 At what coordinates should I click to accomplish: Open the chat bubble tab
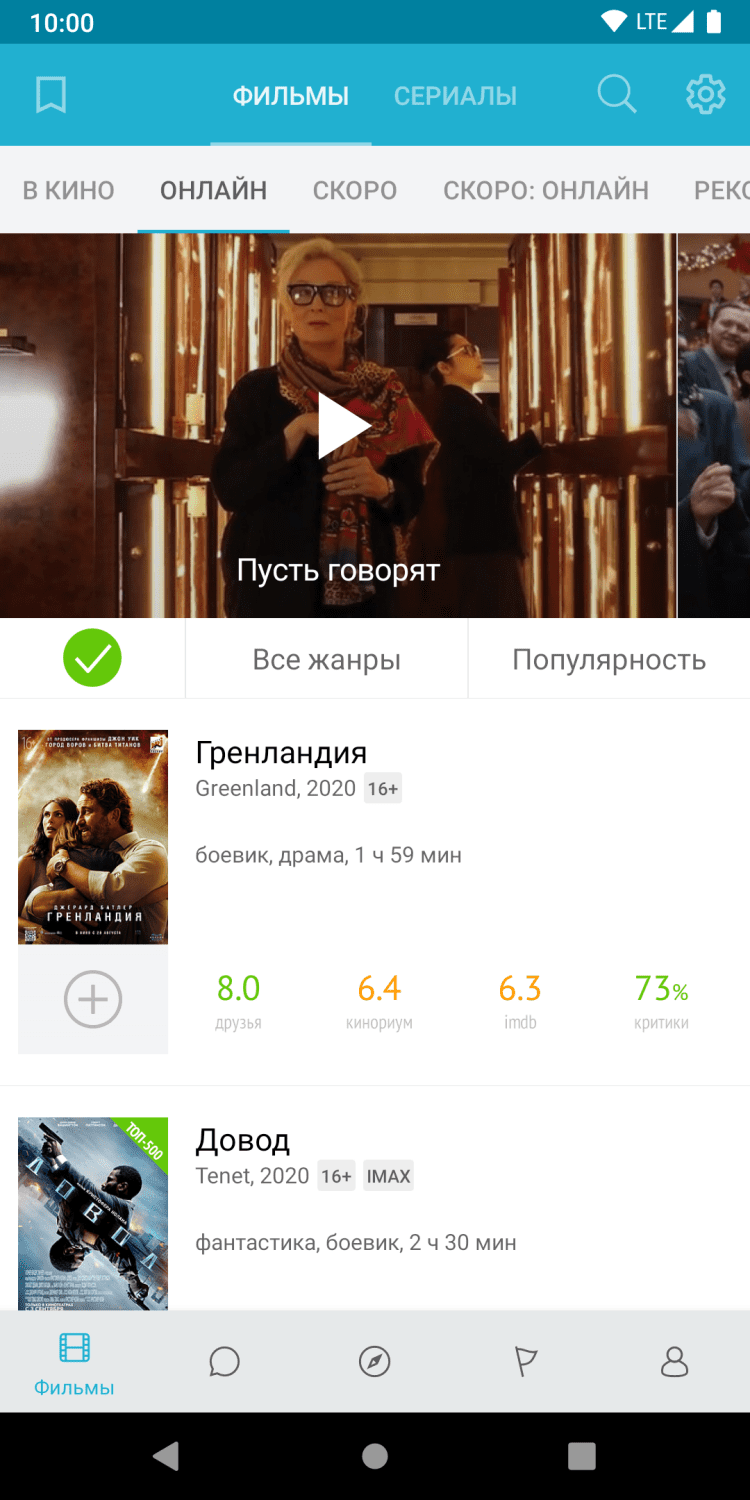point(224,1362)
